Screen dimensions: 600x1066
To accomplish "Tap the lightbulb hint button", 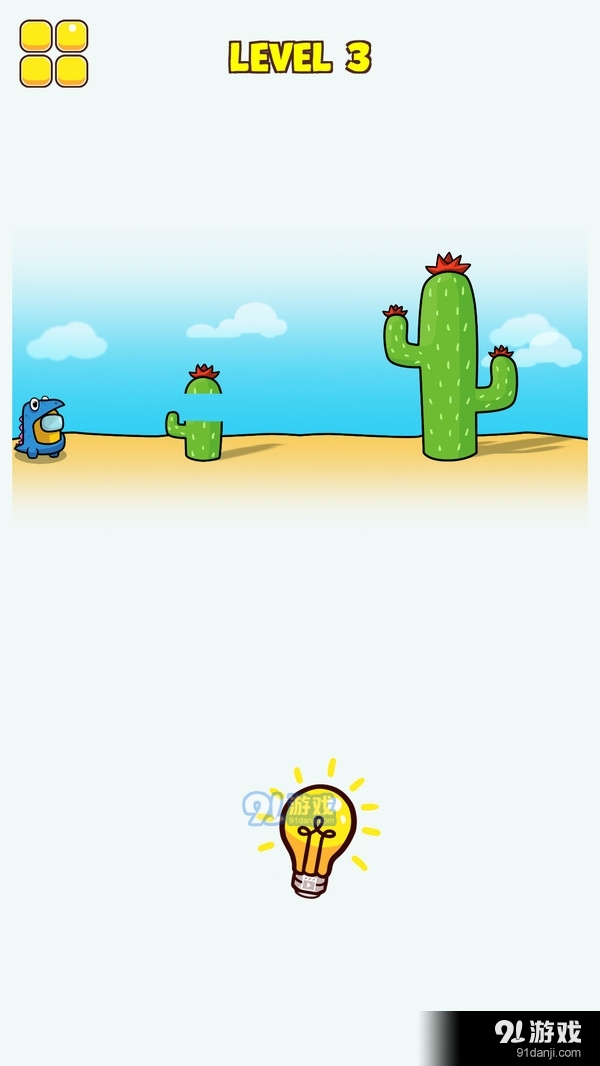I will 316,838.
